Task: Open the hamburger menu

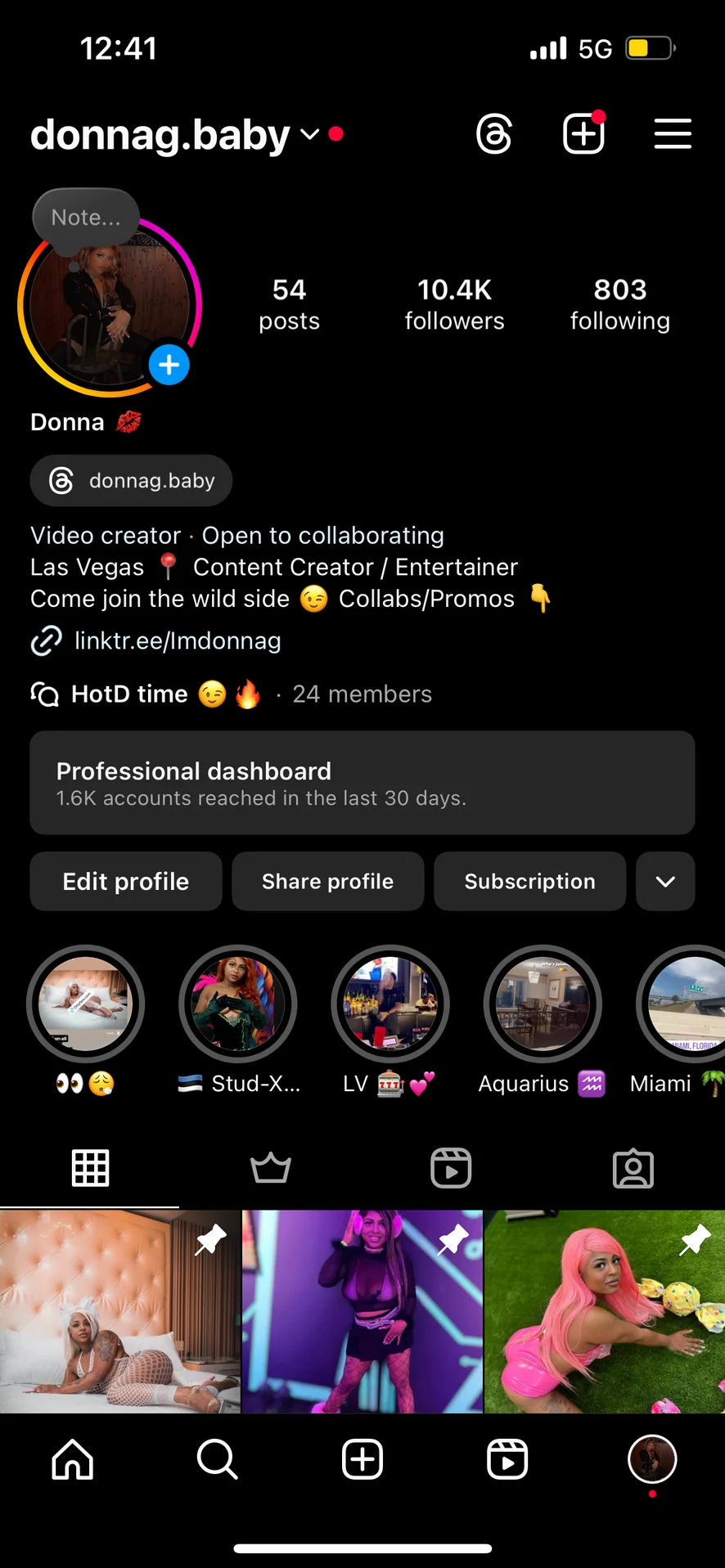Action: [x=673, y=134]
